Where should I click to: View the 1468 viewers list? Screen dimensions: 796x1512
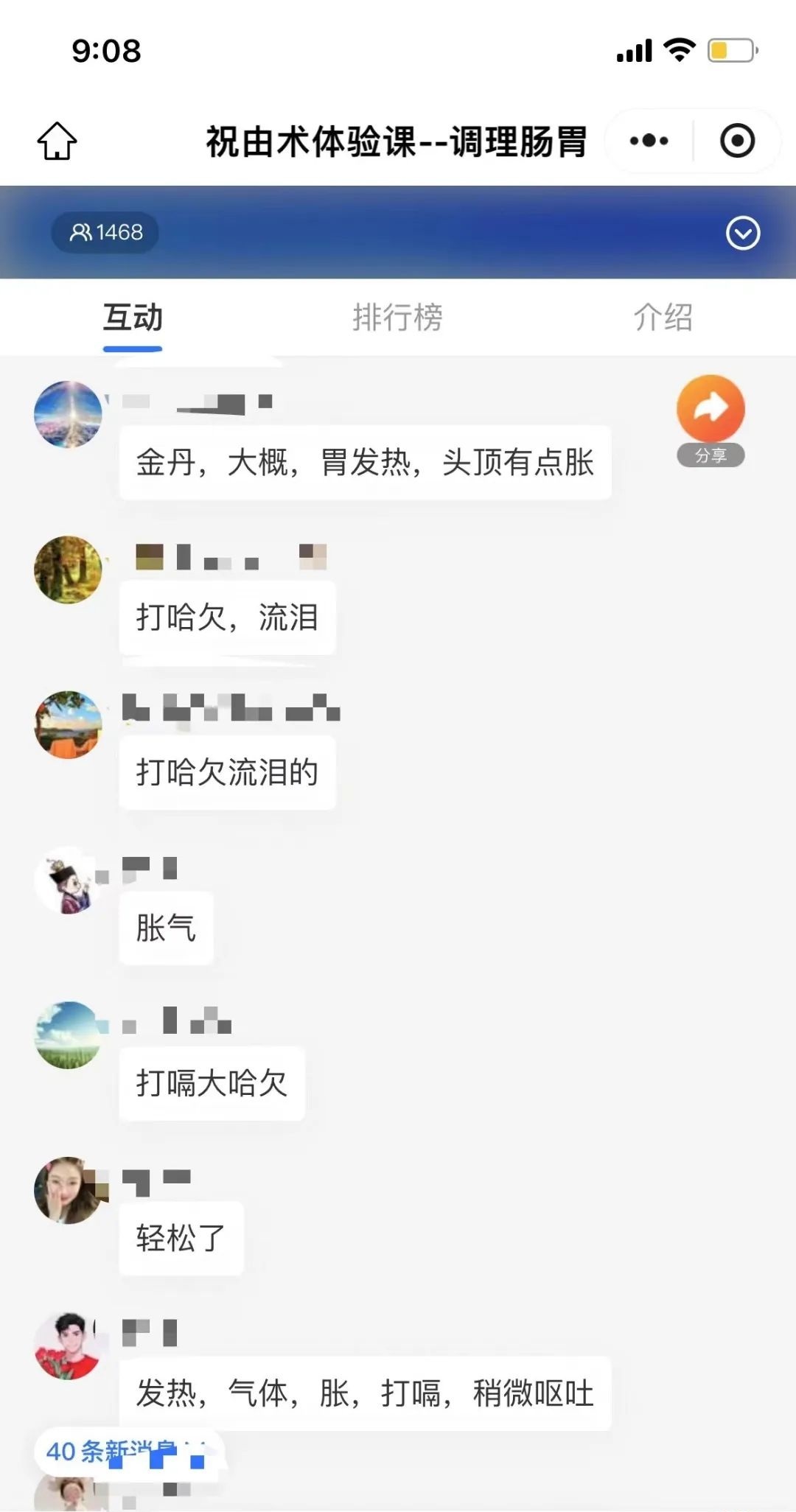click(x=105, y=233)
